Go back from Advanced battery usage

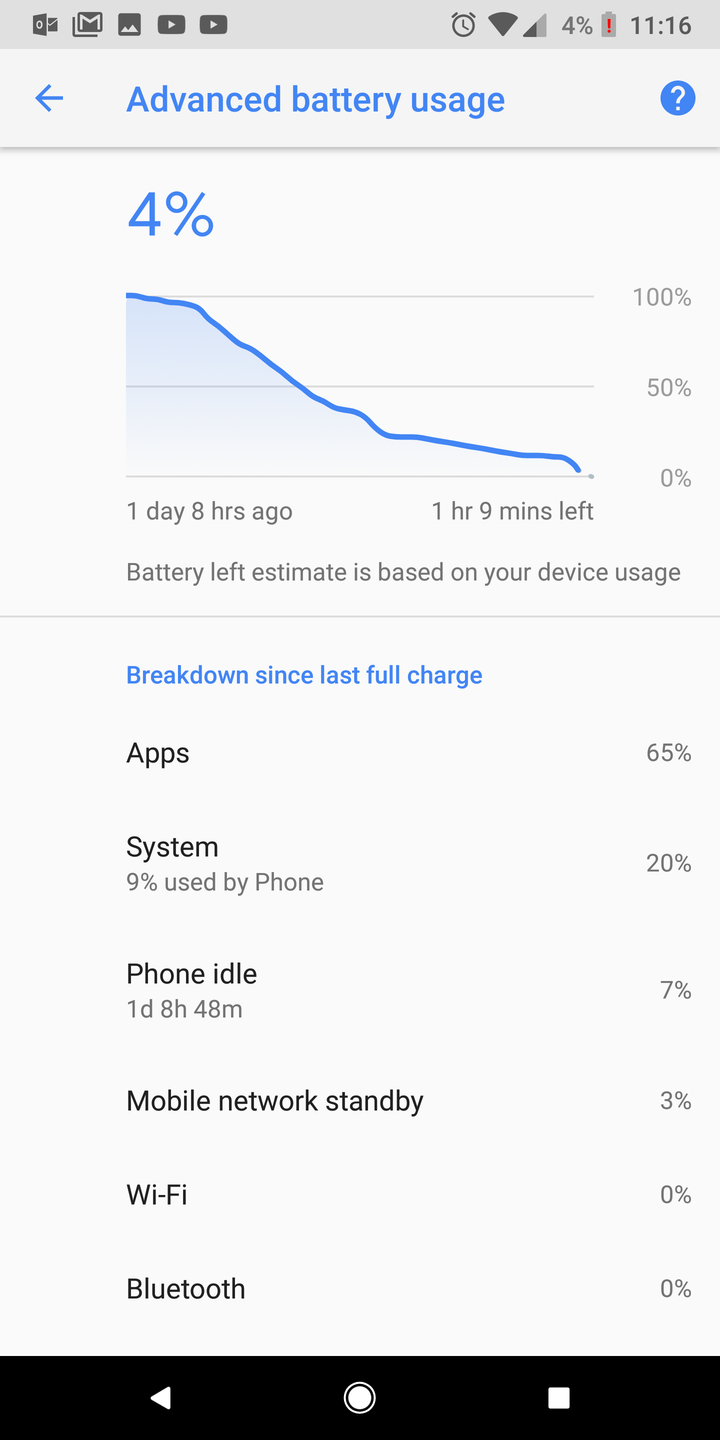[x=49, y=98]
